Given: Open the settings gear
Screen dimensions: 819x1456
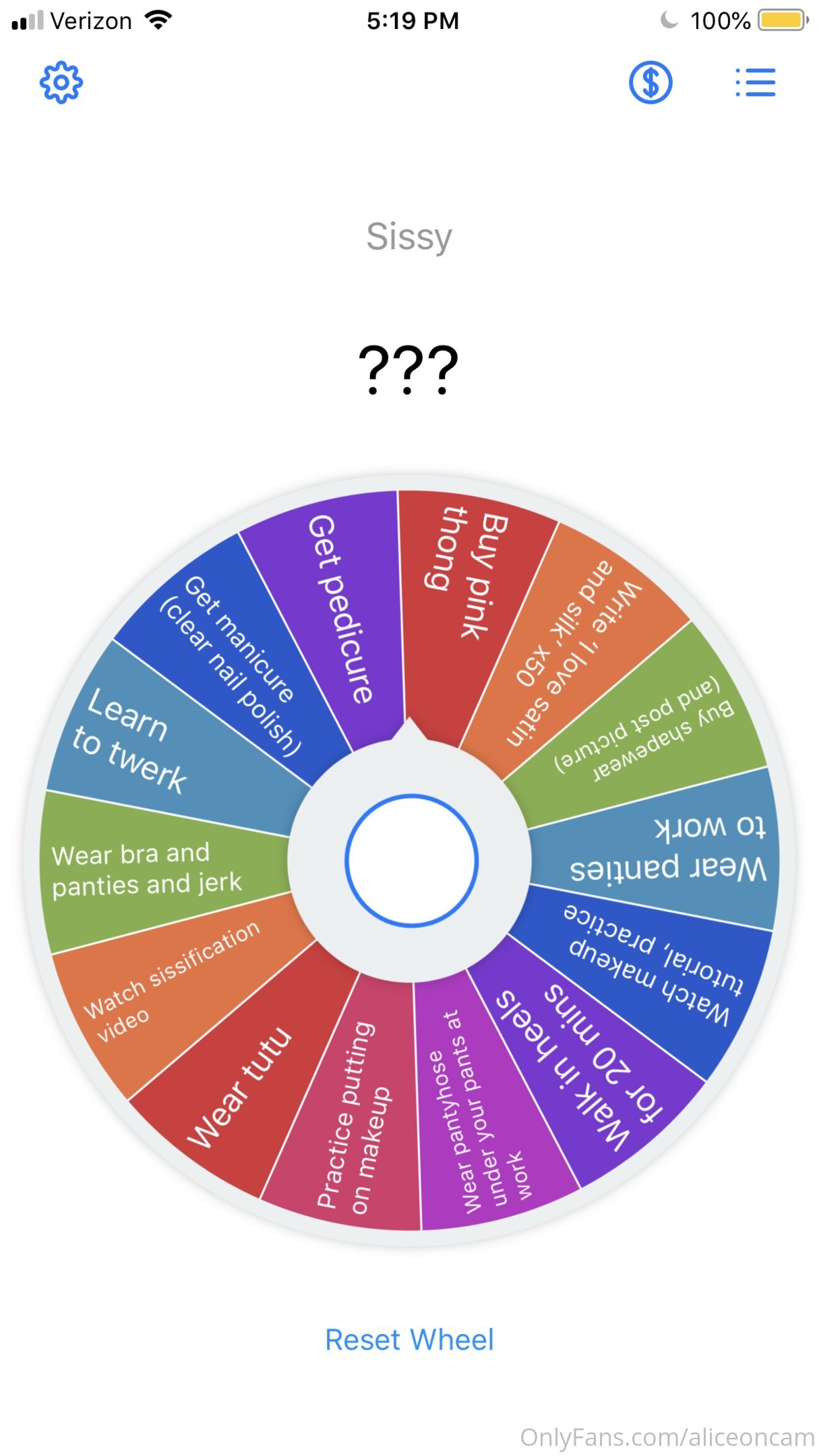Looking at the screenshot, I should (x=61, y=83).
